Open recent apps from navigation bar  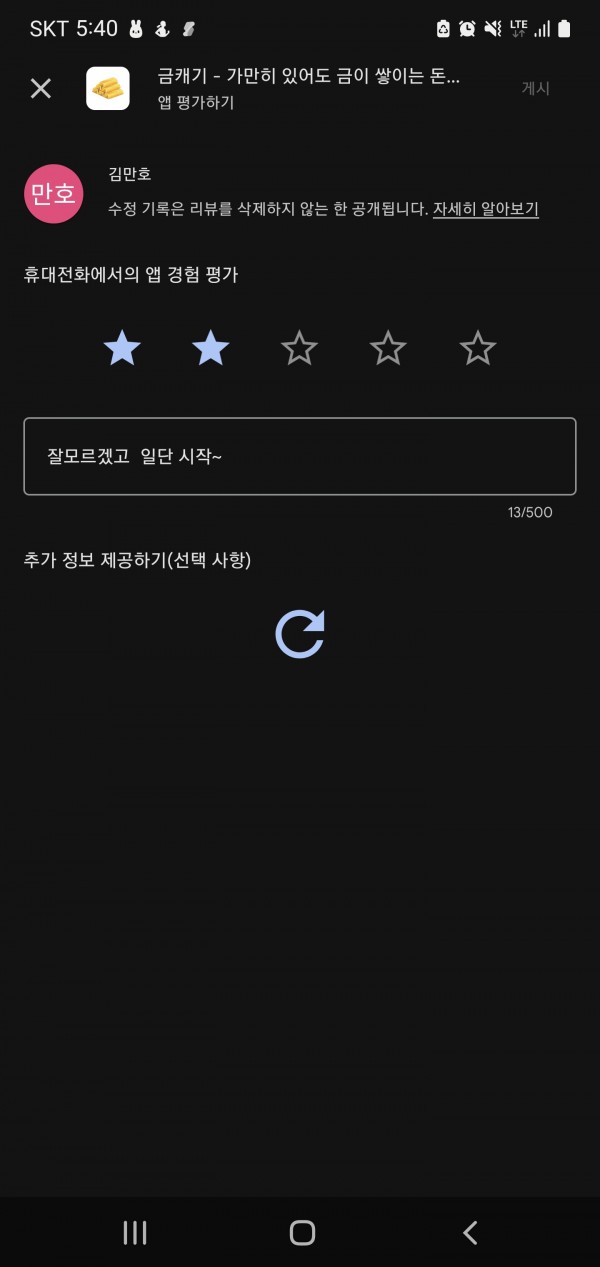(134, 1232)
